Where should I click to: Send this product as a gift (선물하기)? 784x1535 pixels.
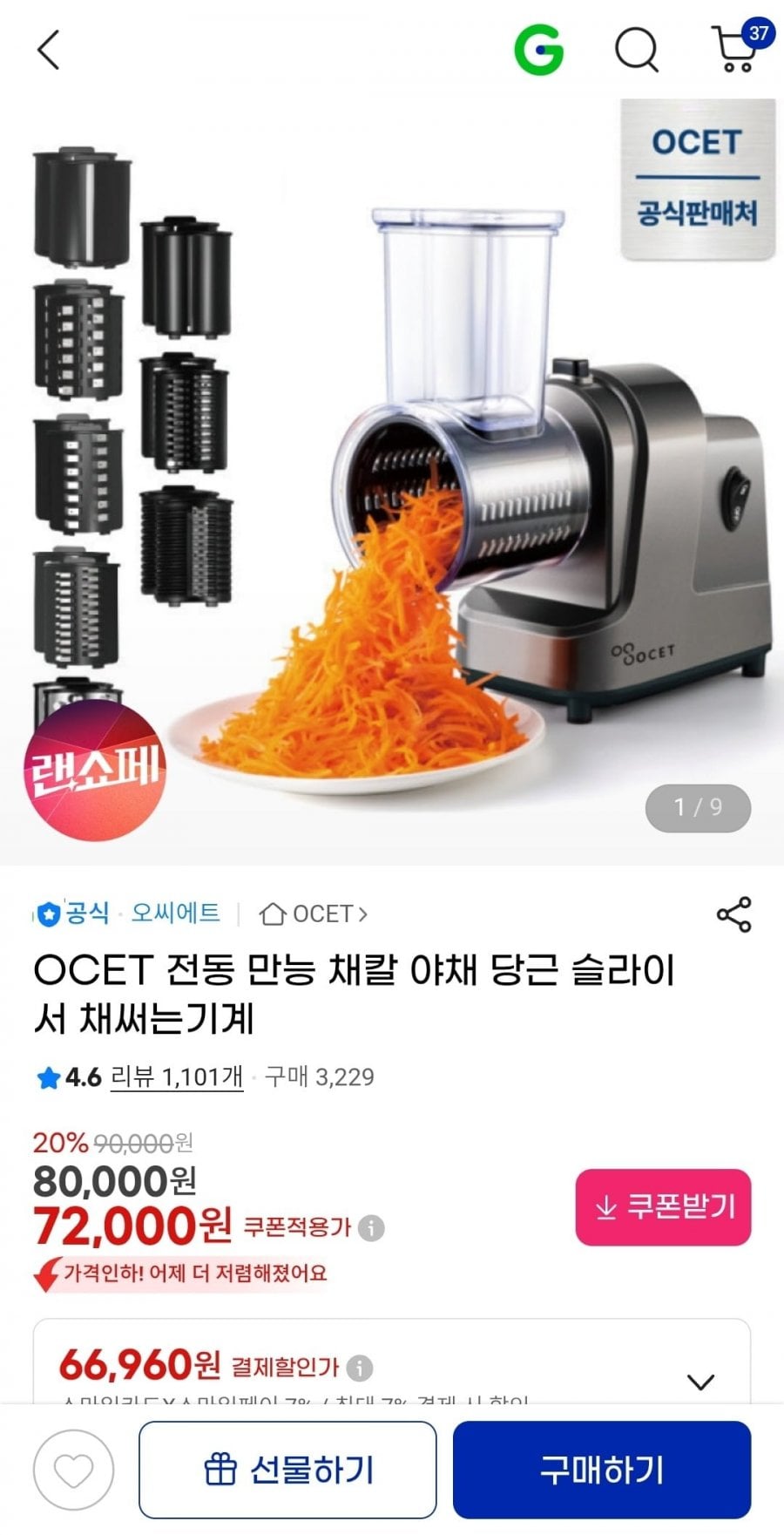[287, 1470]
